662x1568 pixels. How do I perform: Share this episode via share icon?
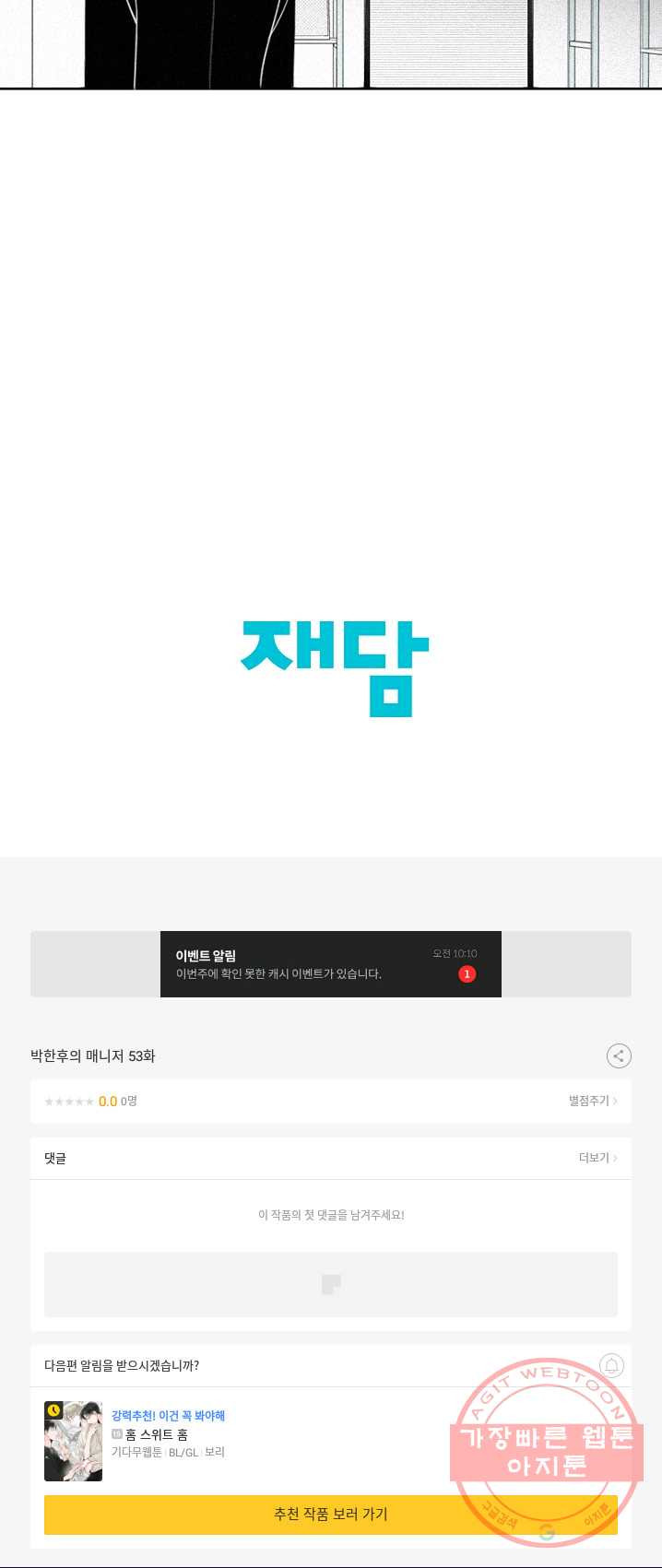(x=619, y=1055)
